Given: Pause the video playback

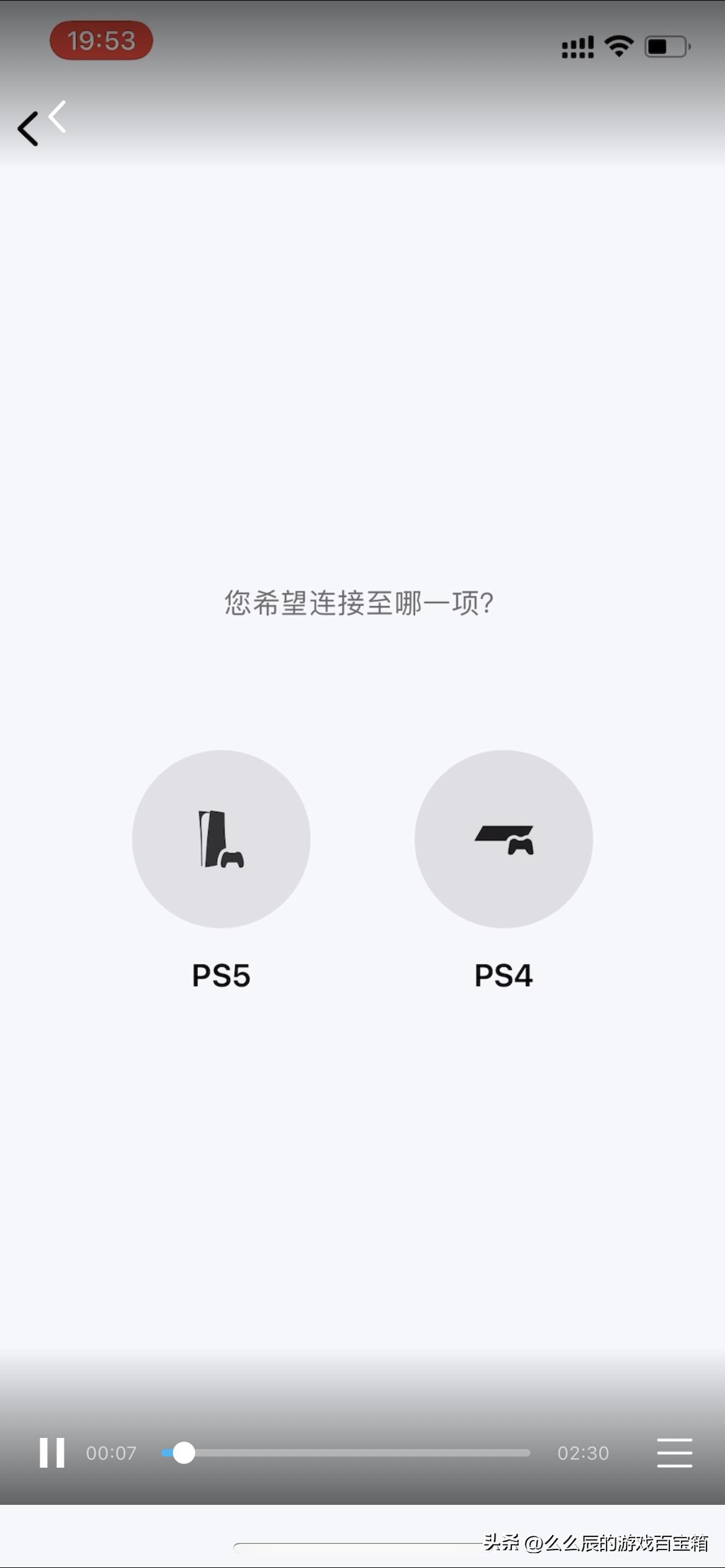Looking at the screenshot, I should click(52, 1452).
